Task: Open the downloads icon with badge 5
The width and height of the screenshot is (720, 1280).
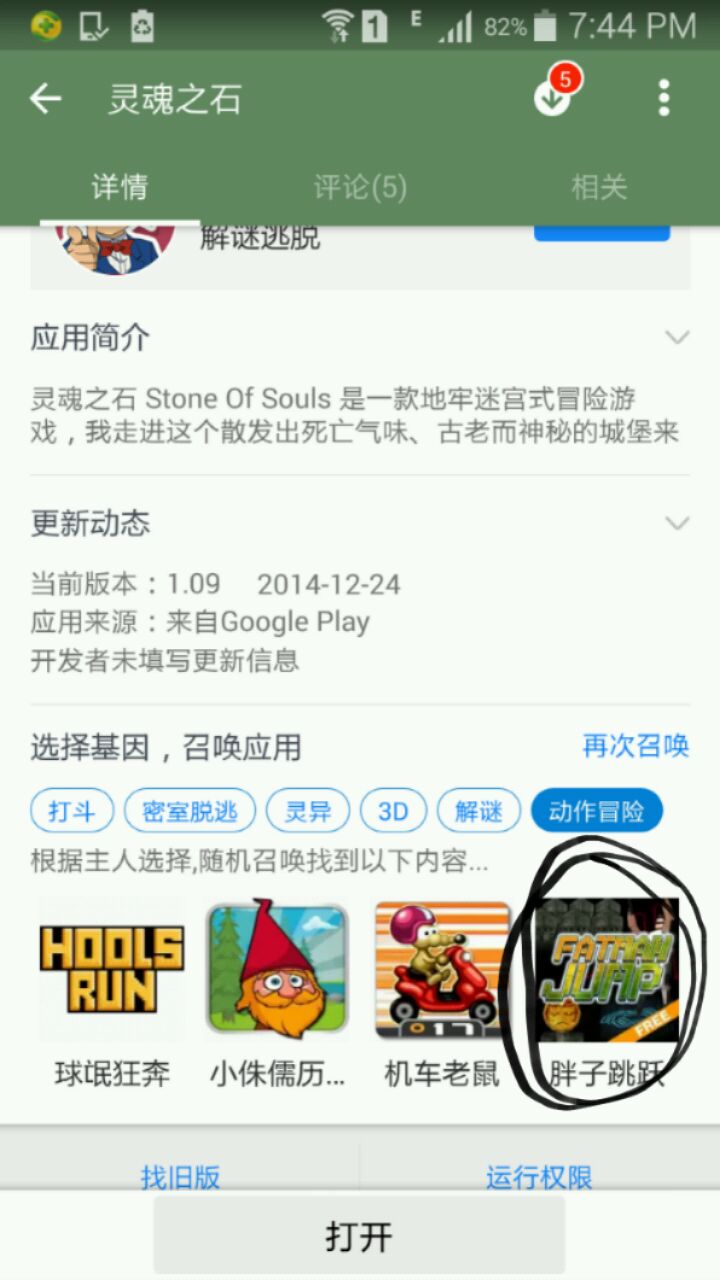Action: click(553, 97)
